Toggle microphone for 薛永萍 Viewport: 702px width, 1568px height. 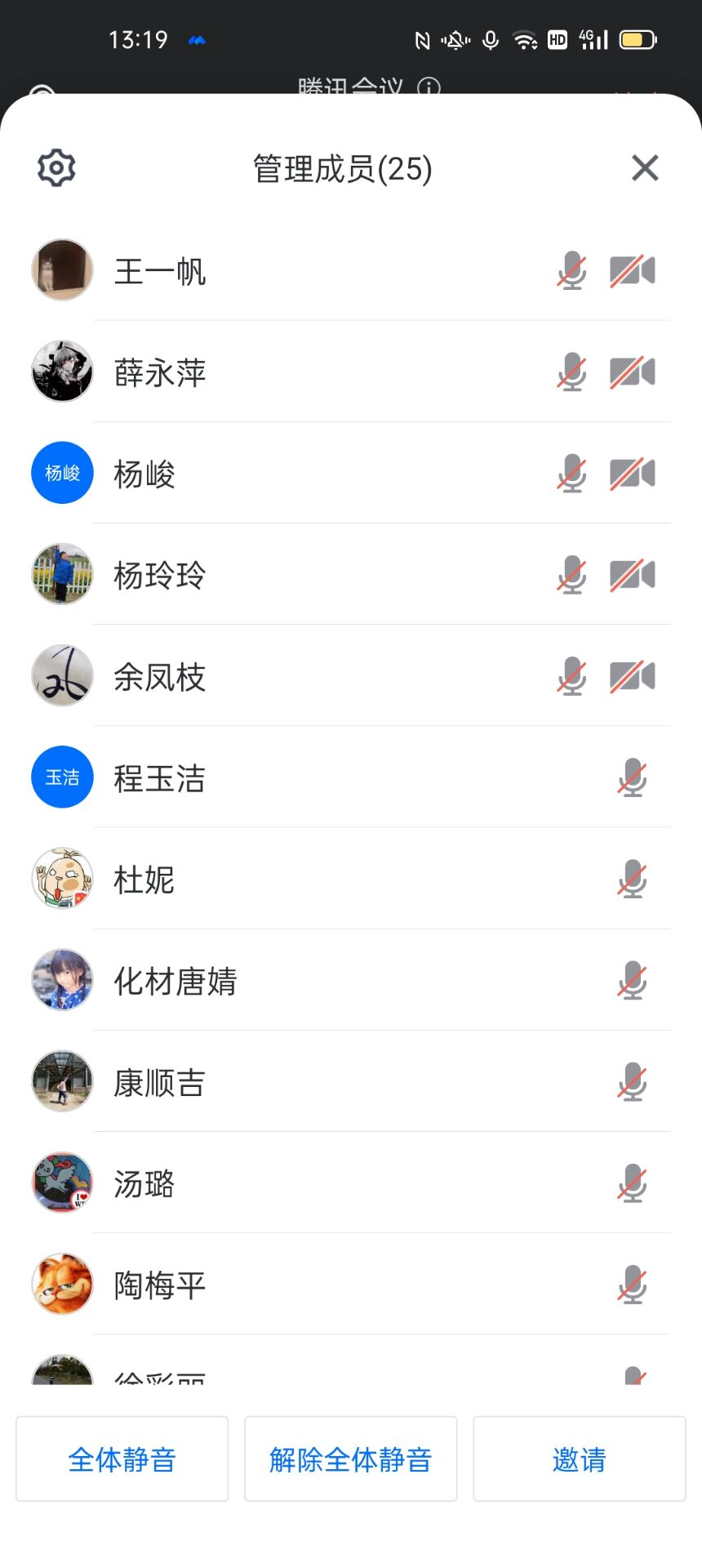tap(571, 372)
